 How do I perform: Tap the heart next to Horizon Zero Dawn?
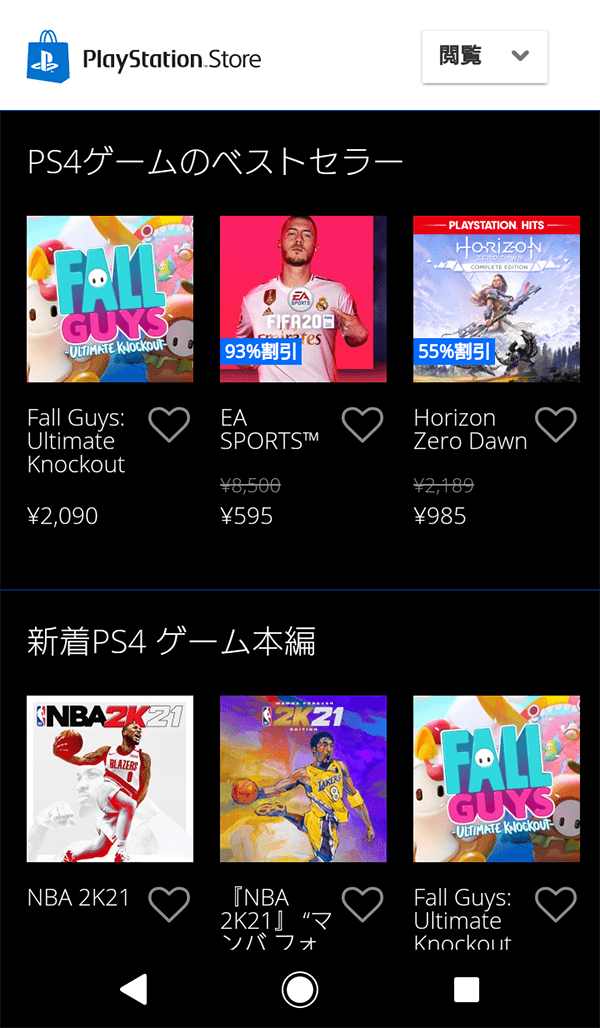click(x=555, y=425)
